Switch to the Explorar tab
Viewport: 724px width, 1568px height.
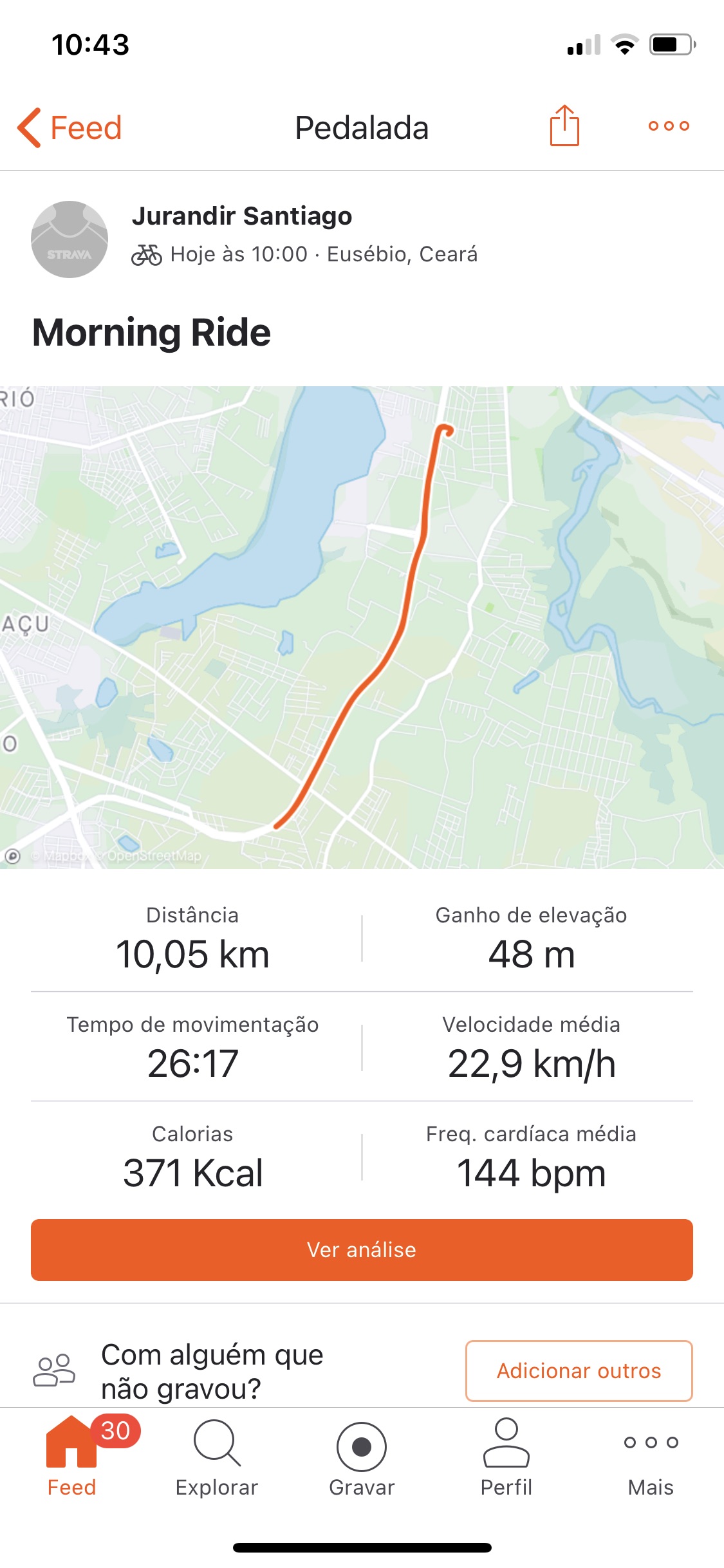pyautogui.click(x=217, y=1459)
